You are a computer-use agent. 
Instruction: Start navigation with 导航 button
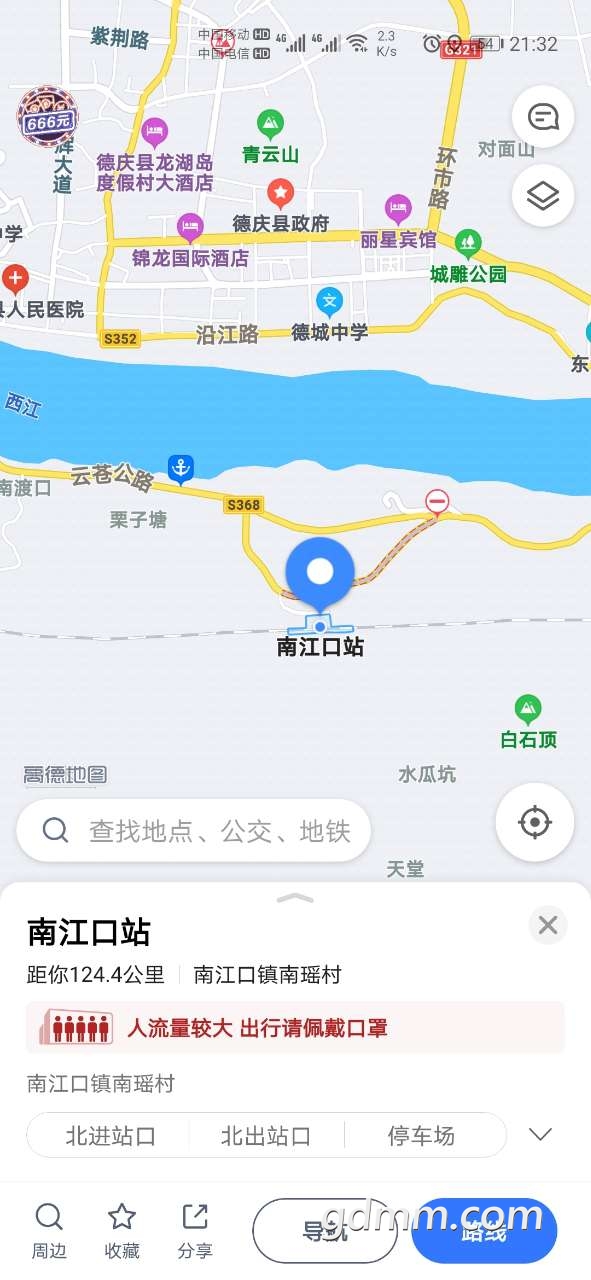click(x=325, y=1231)
